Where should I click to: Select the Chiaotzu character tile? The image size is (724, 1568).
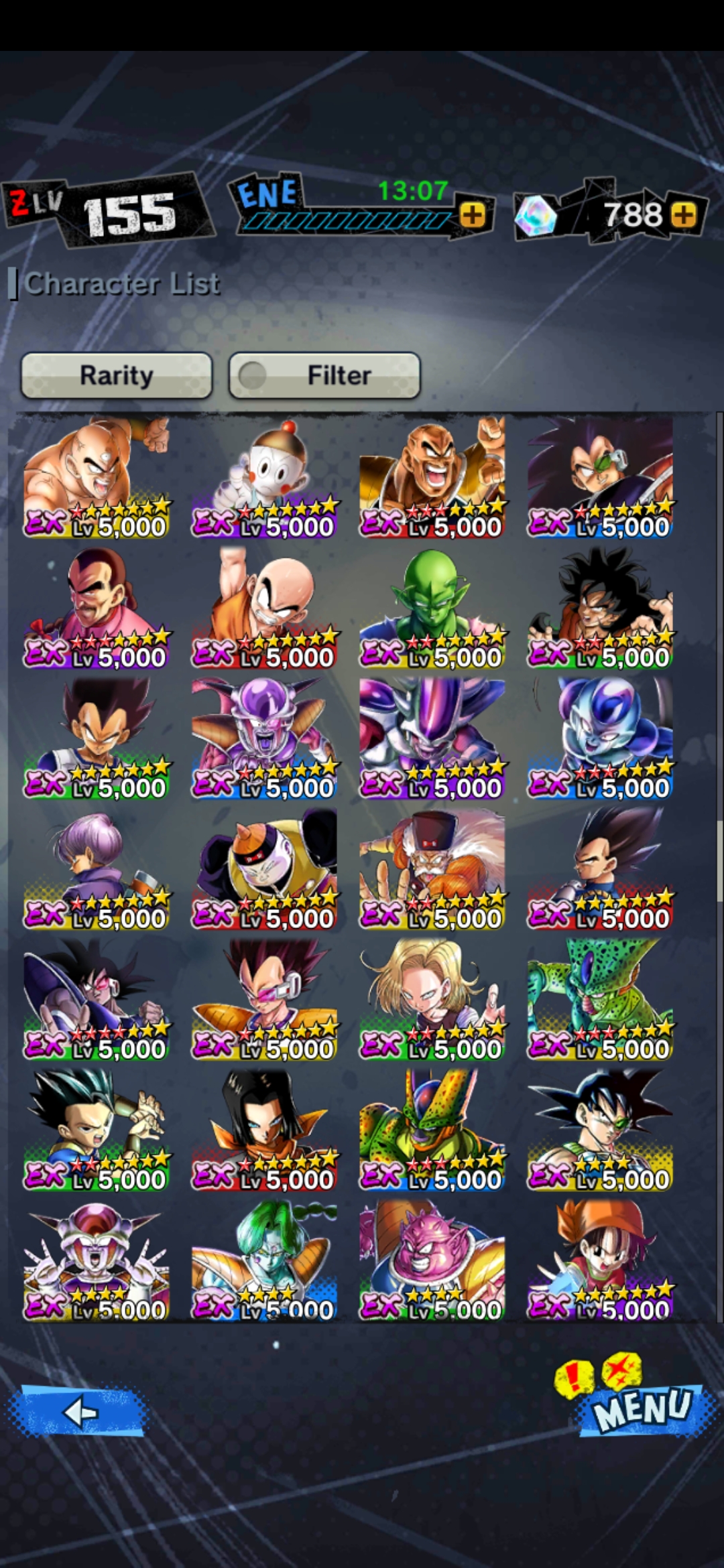264,478
